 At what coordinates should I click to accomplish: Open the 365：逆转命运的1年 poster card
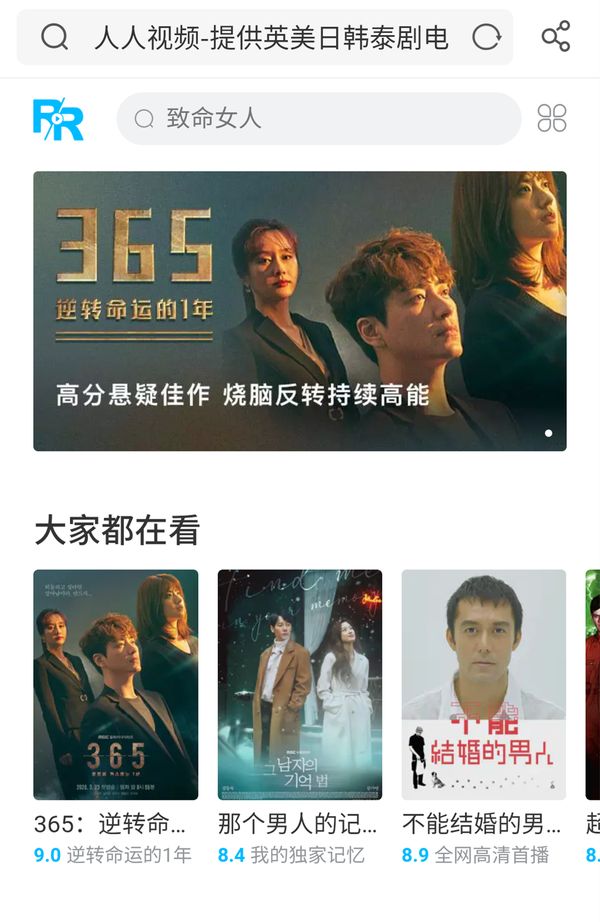click(115, 685)
